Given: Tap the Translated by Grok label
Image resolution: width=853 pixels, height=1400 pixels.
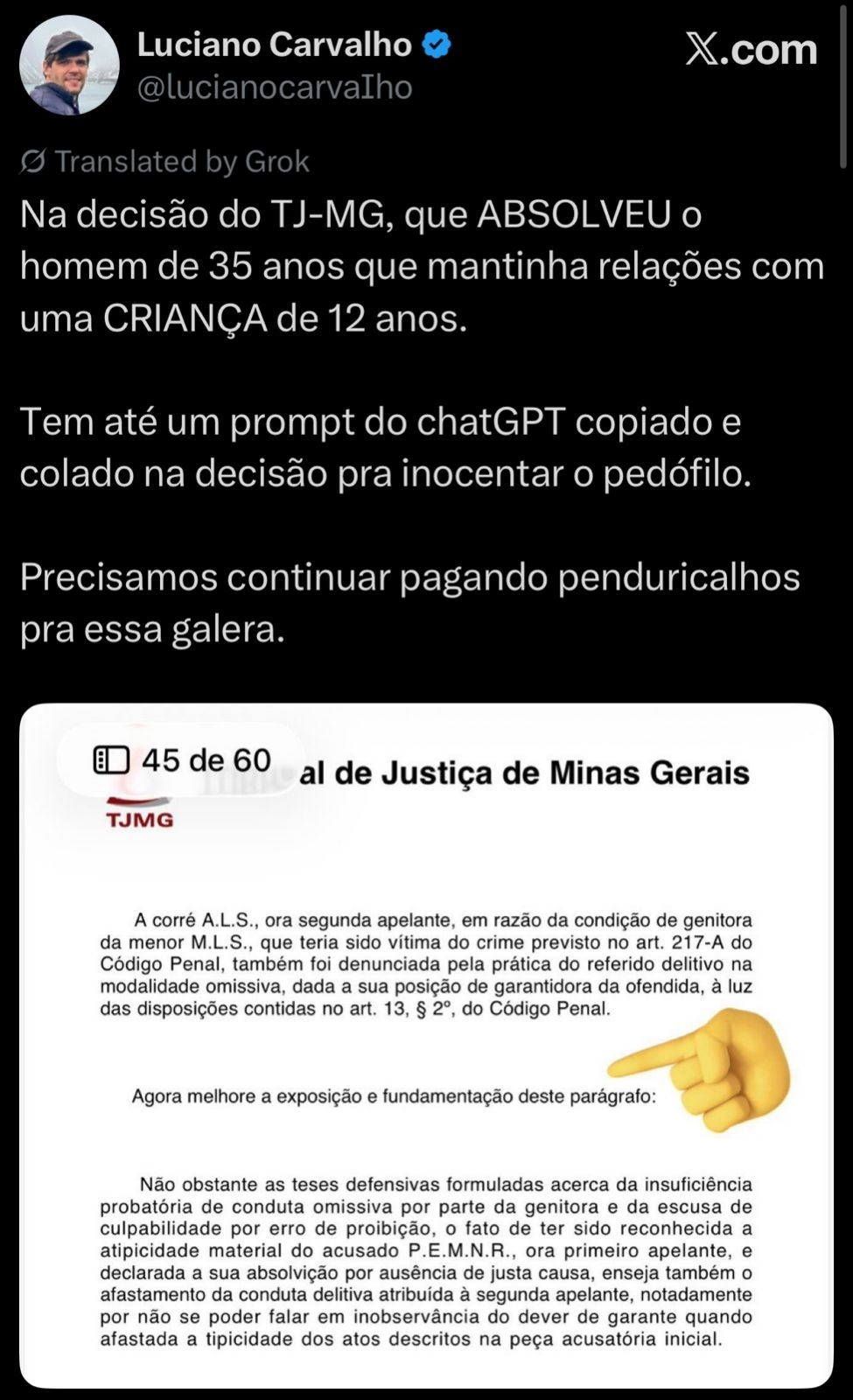Looking at the screenshot, I should 165,162.
